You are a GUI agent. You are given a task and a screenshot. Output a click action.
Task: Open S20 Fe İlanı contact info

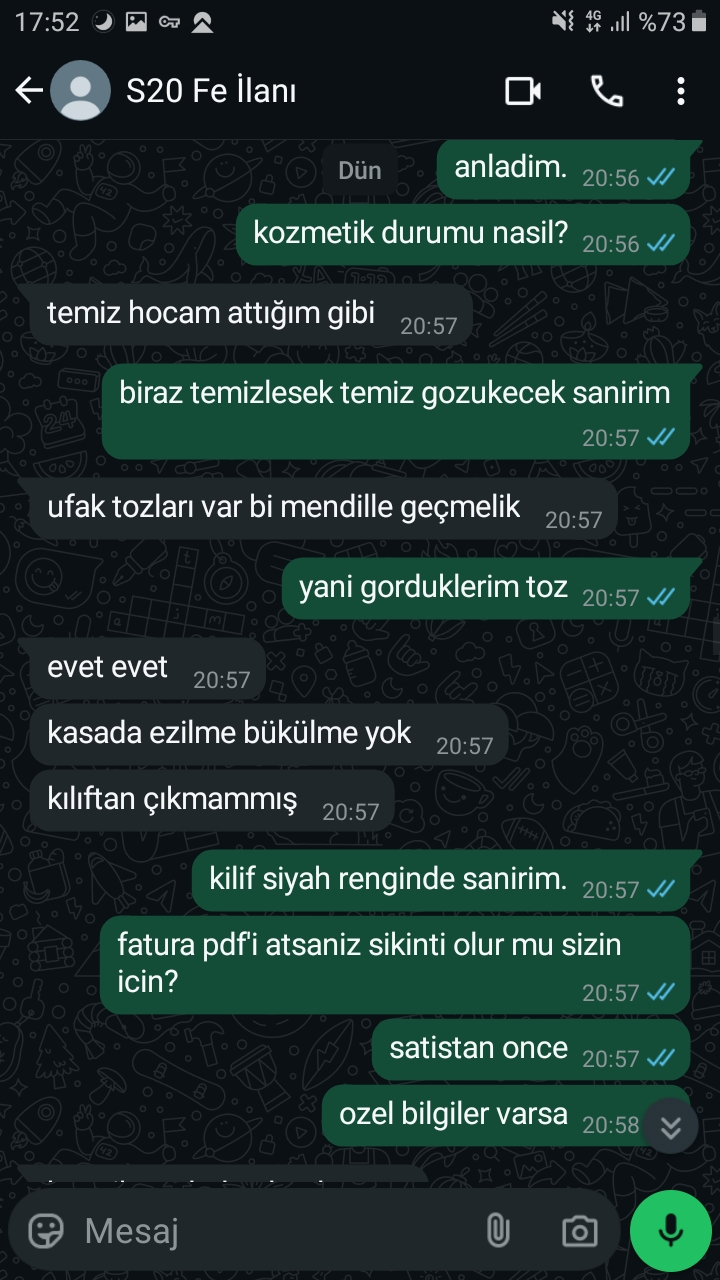tap(211, 91)
